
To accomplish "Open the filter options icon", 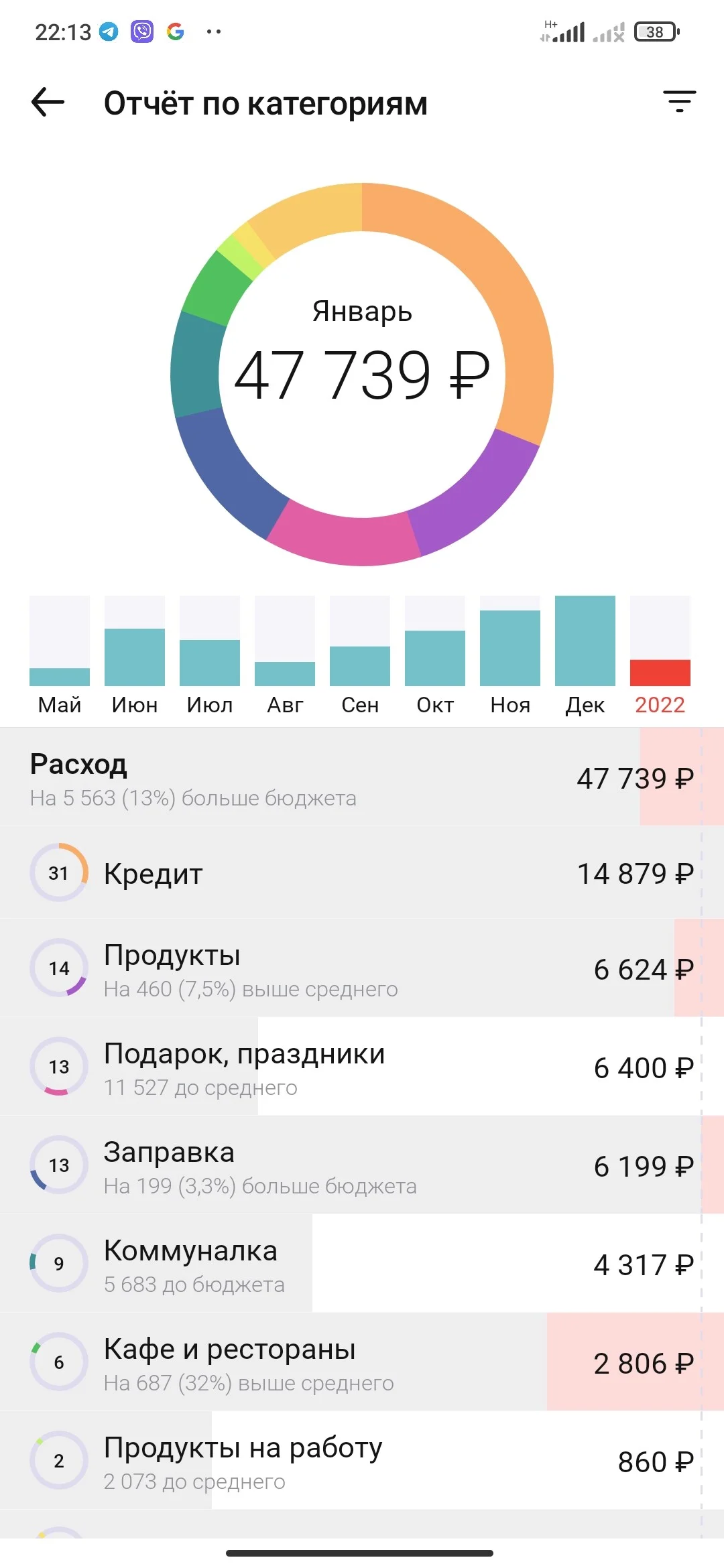I will point(680,102).
